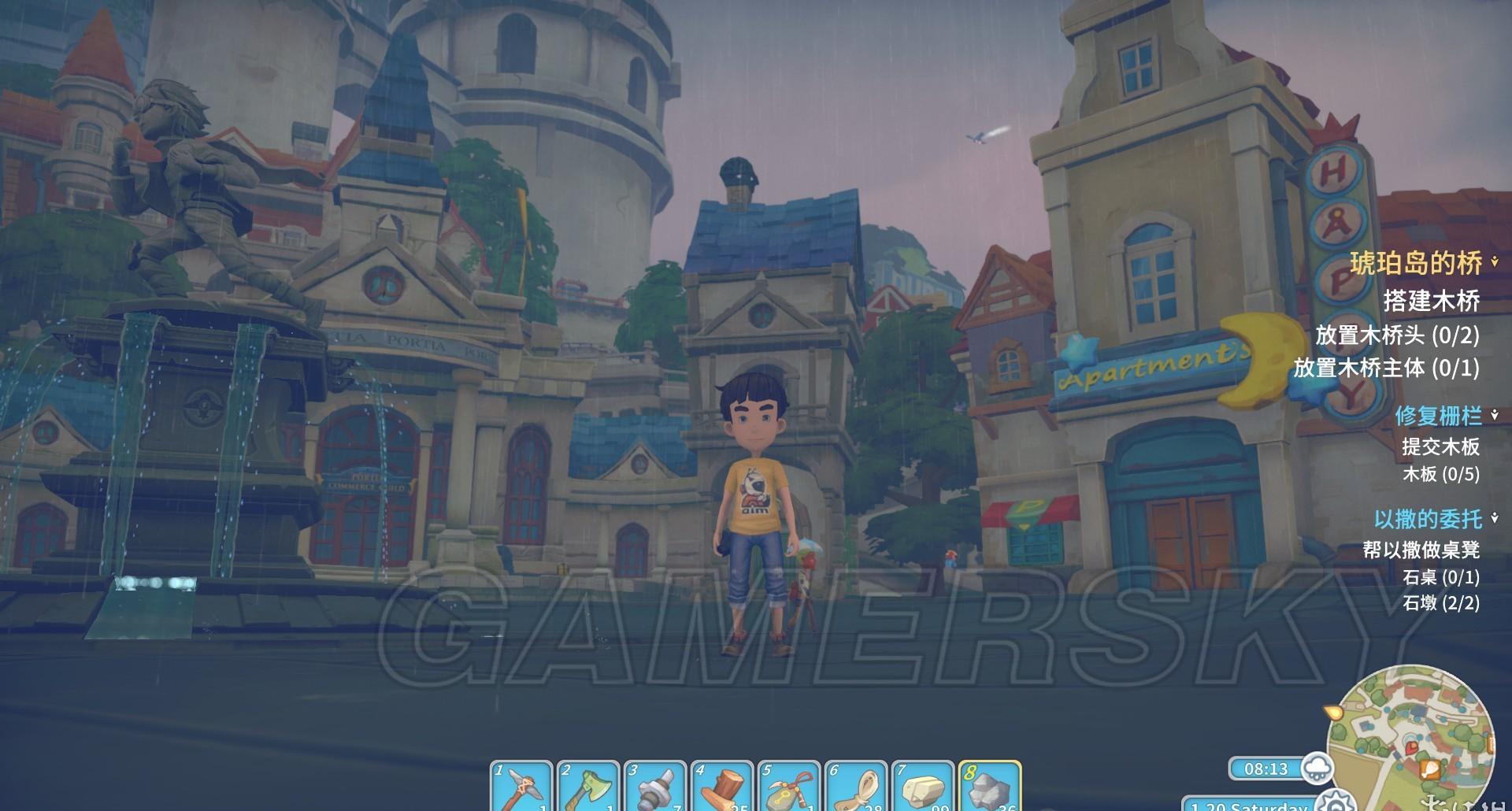
Task: Pick the key pouch in slot 5
Action: tap(788, 787)
